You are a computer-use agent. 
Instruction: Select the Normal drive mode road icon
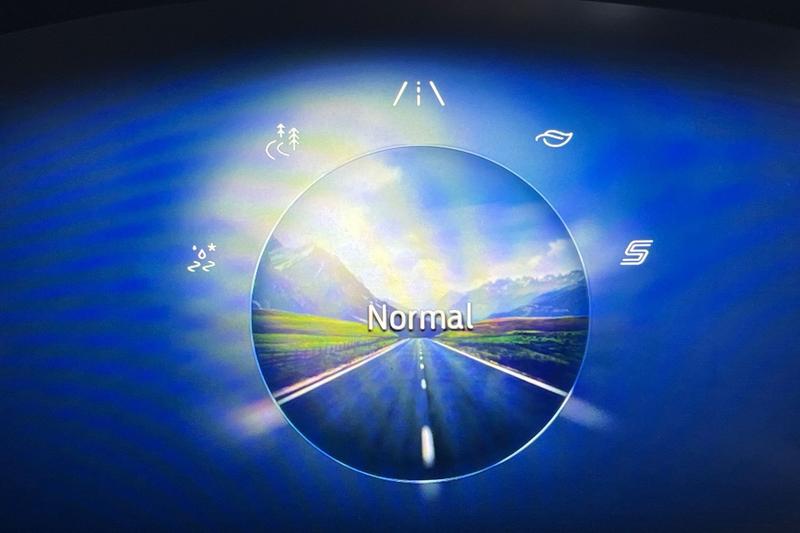pos(419,94)
